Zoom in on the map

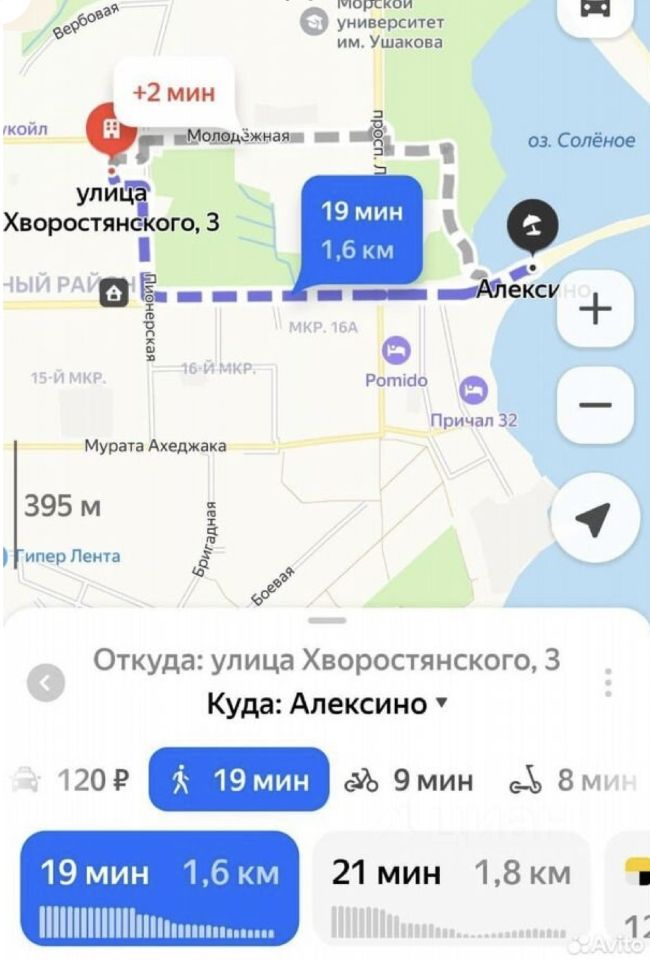(596, 310)
